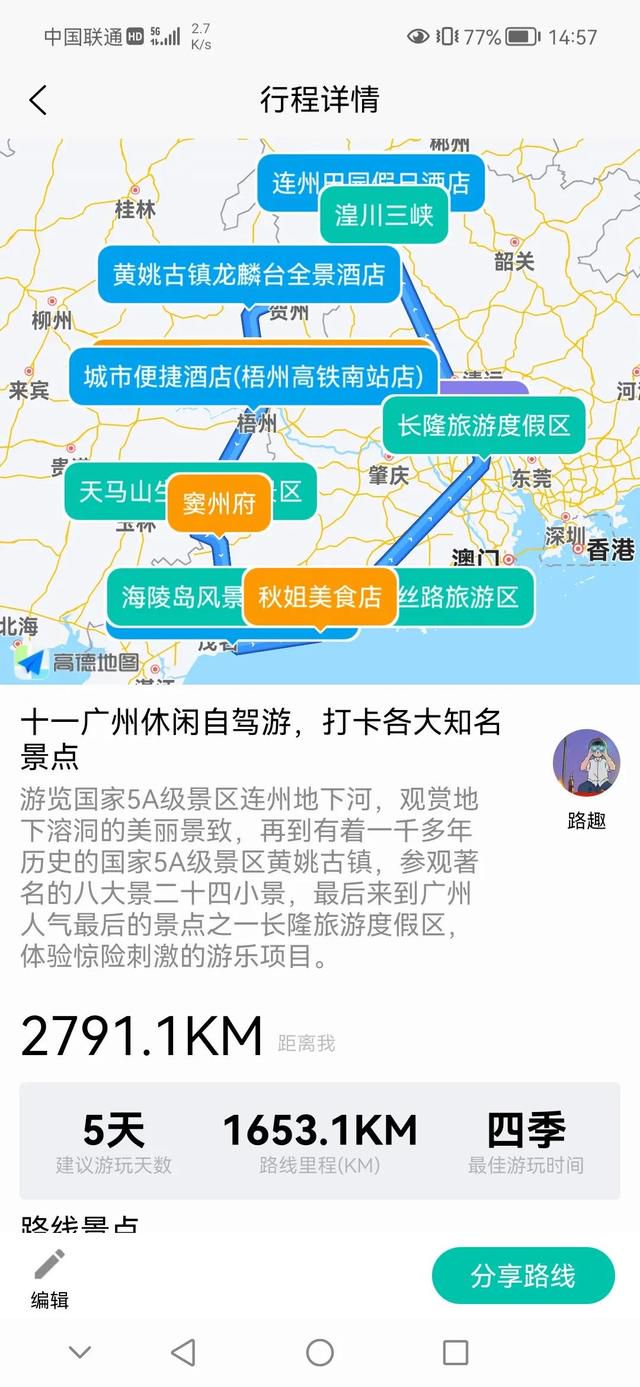Select the 黄姚古镇龙麟台全景酒店 map marker
640x1387 pixels.
click(x=249, y=274)
